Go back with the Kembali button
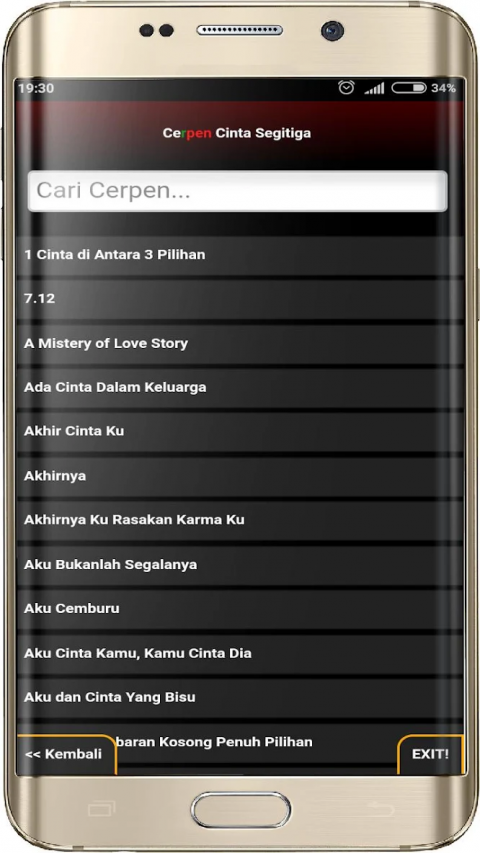Viewport: 480px width, 853px height. 65,755
